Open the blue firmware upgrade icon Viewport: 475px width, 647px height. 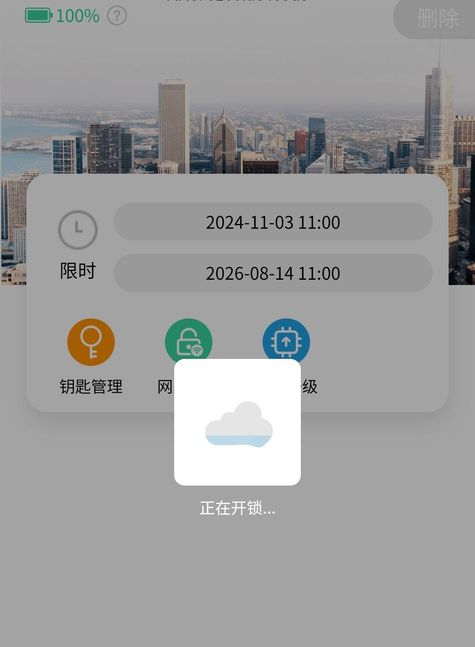[286, 341]
